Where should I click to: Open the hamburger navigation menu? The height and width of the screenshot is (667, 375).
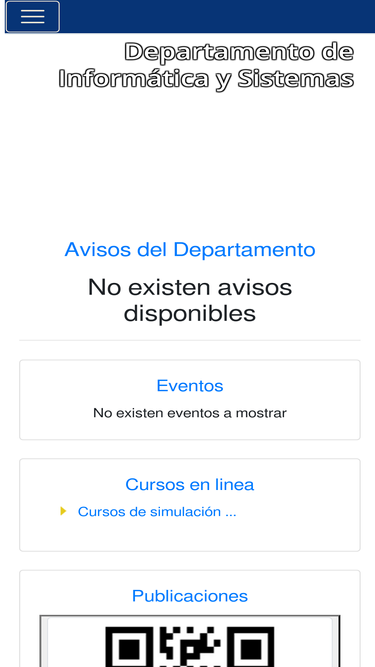pos(33,17)
